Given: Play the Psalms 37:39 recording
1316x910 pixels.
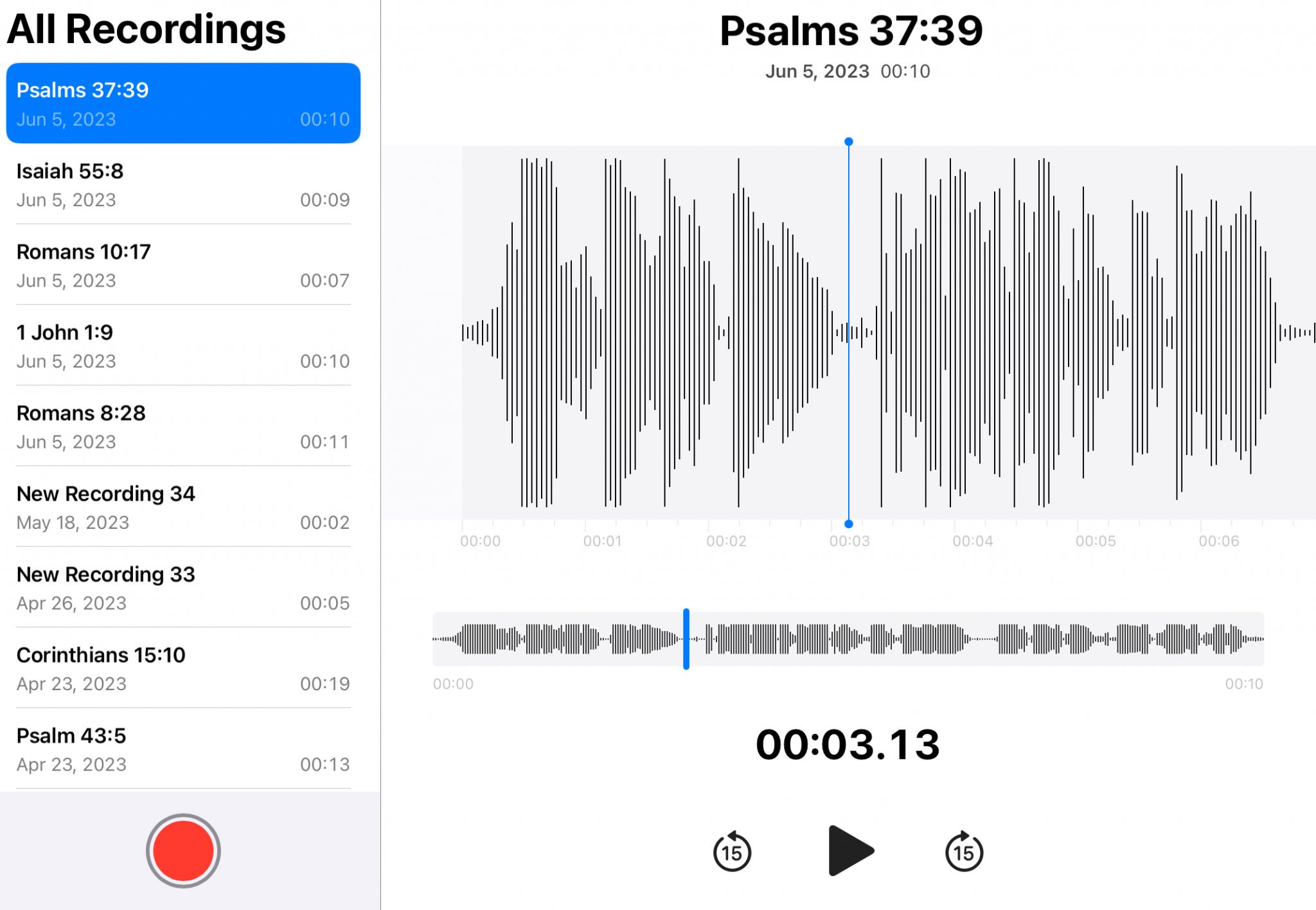Looking at the screenshot, I should click(x=849, y=851).
